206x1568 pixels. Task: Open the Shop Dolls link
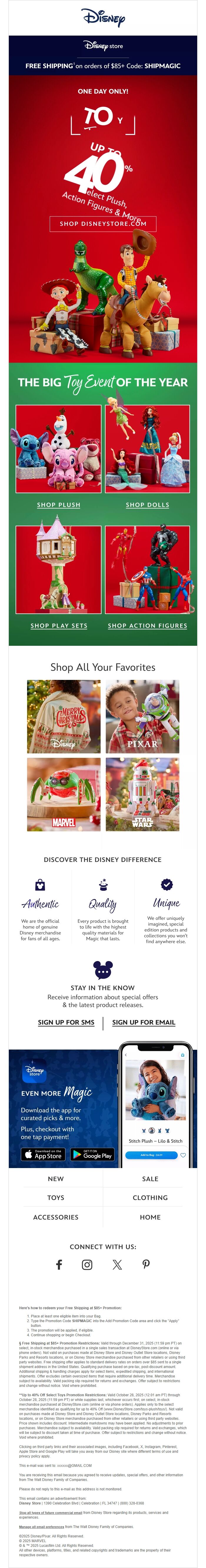(x=147, y=505)
